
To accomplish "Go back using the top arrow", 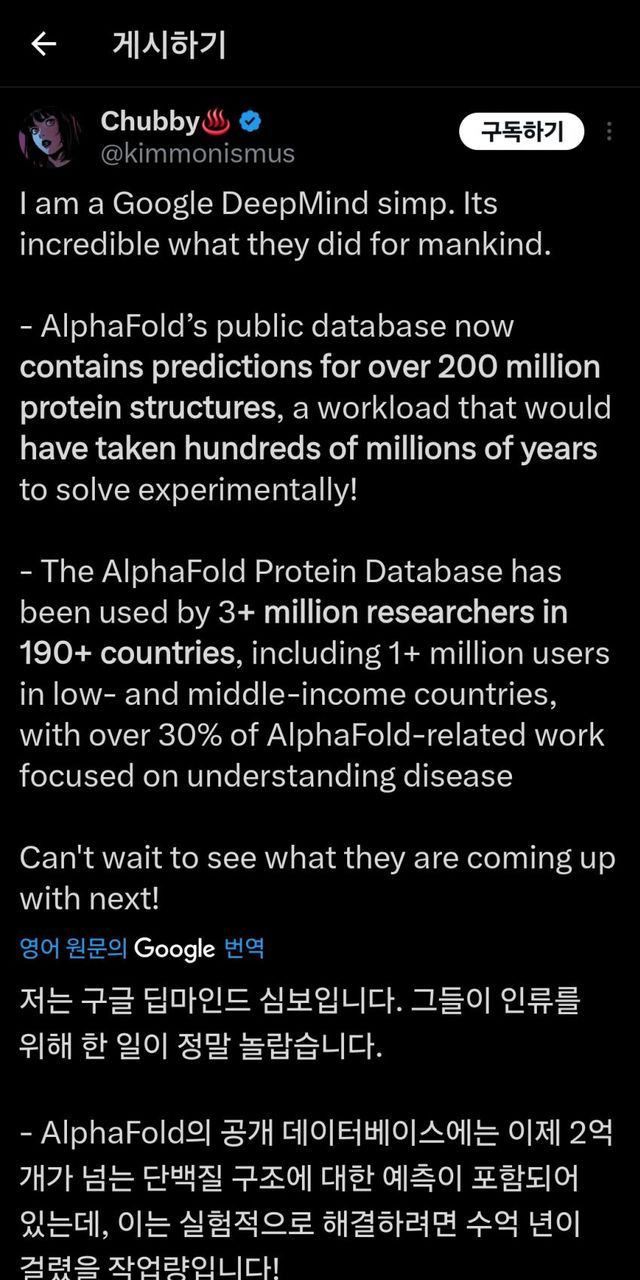I will [x=44, y=44].
